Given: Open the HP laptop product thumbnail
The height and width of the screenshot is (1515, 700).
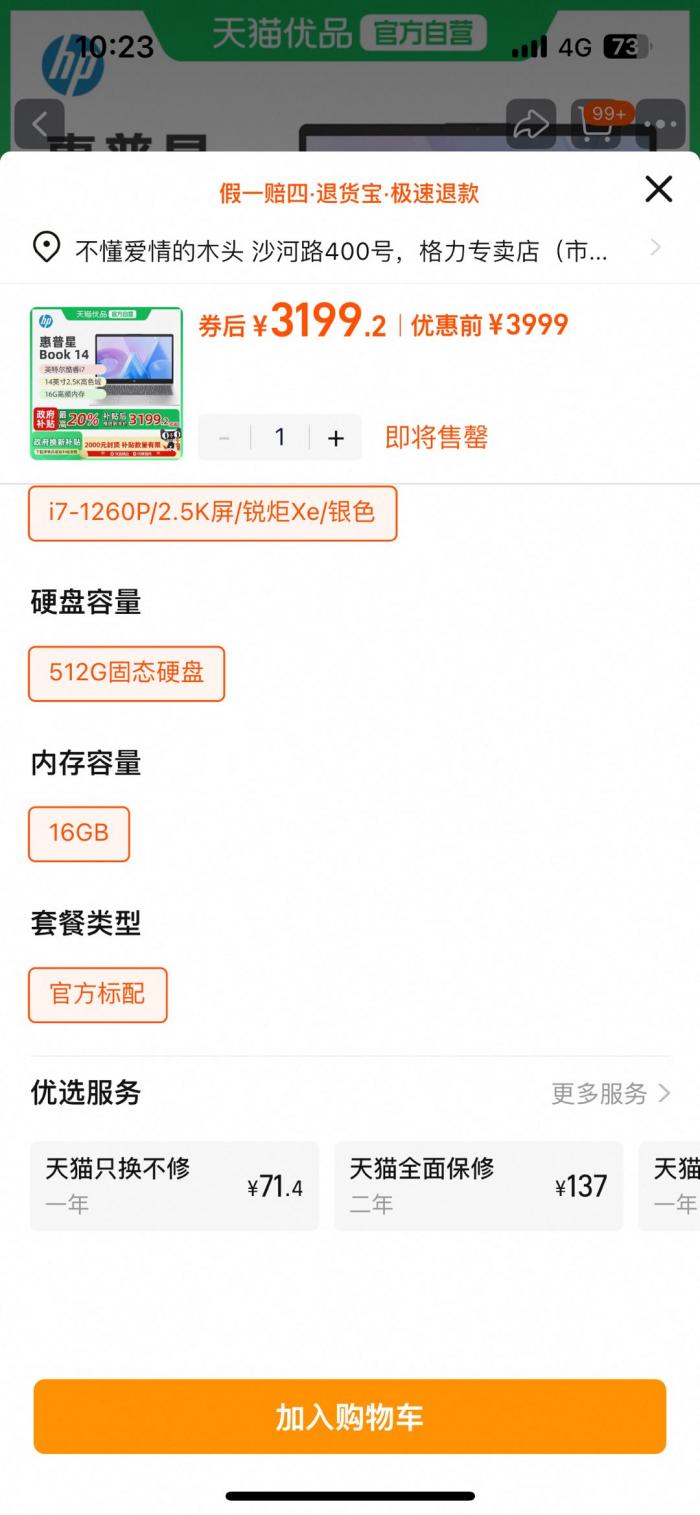Looking at the screenshot, I should 106,383.
